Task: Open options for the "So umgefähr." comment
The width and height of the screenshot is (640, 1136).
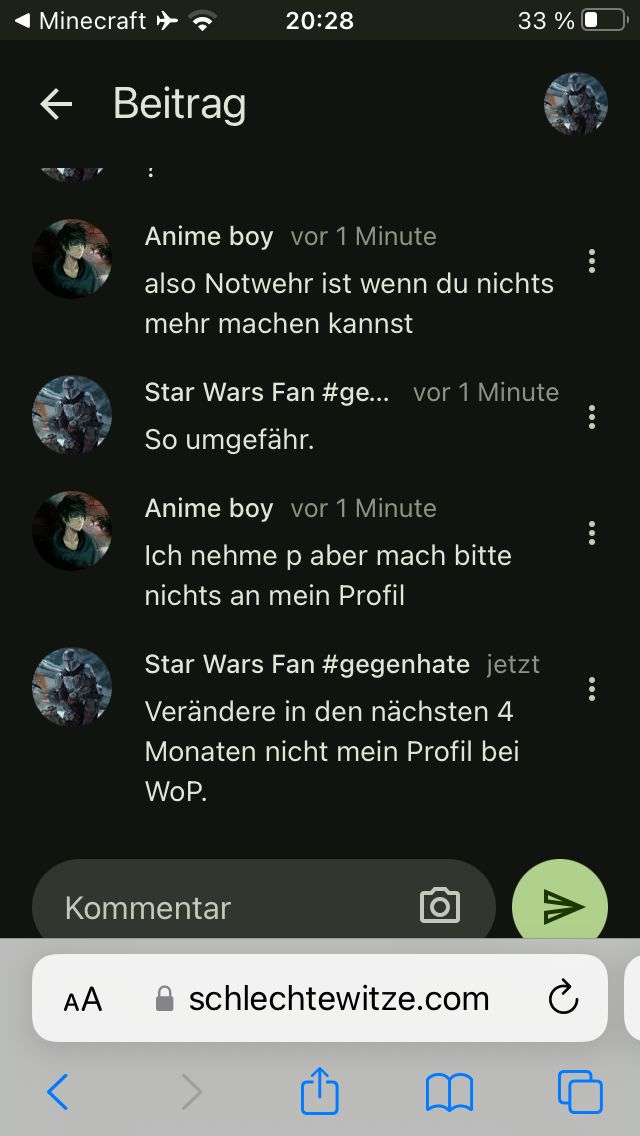Action: pos(592,417)
